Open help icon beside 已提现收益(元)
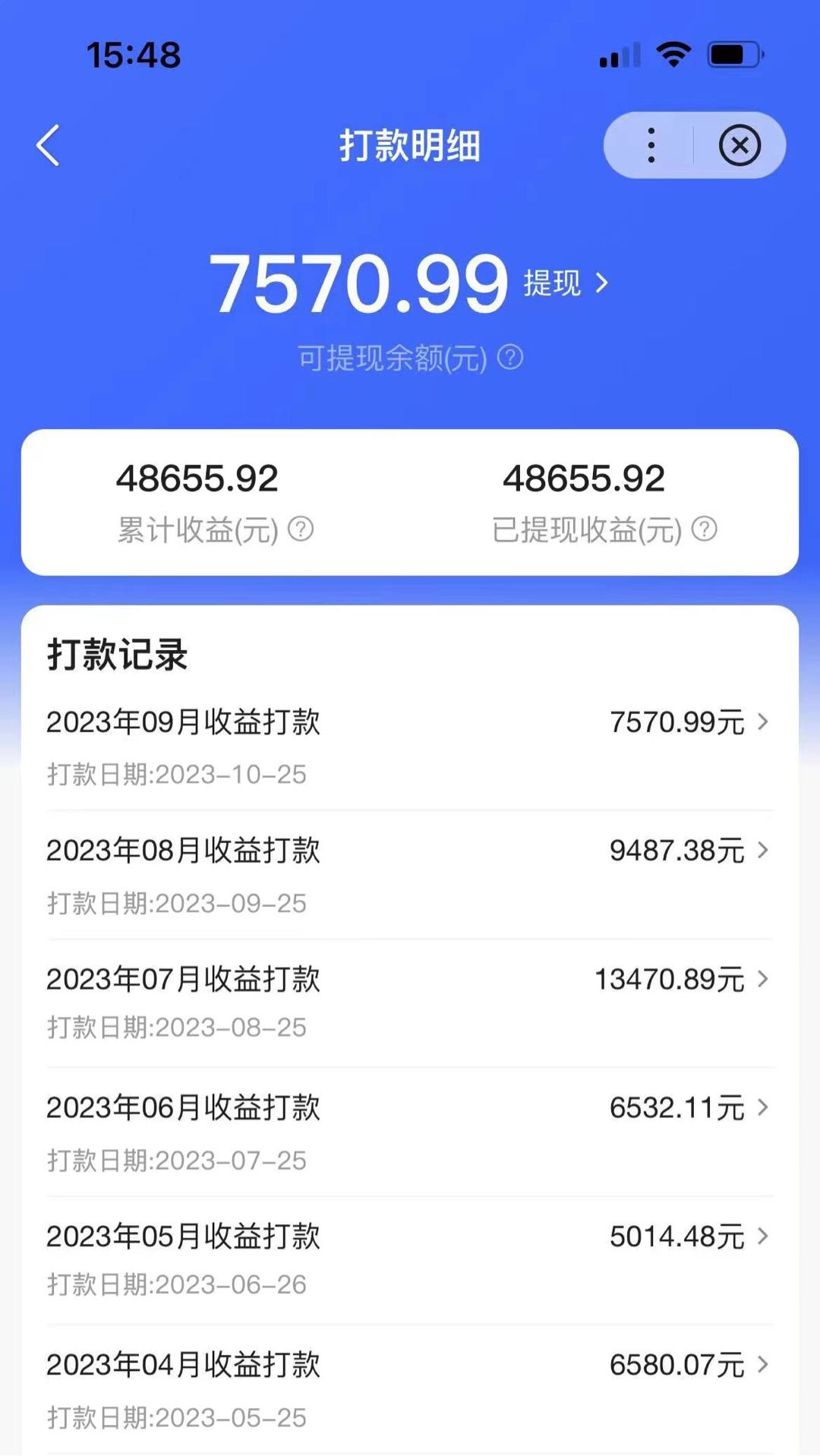Image resolution: width=820 pixels, height=1456 pixels. click(704, 529)
